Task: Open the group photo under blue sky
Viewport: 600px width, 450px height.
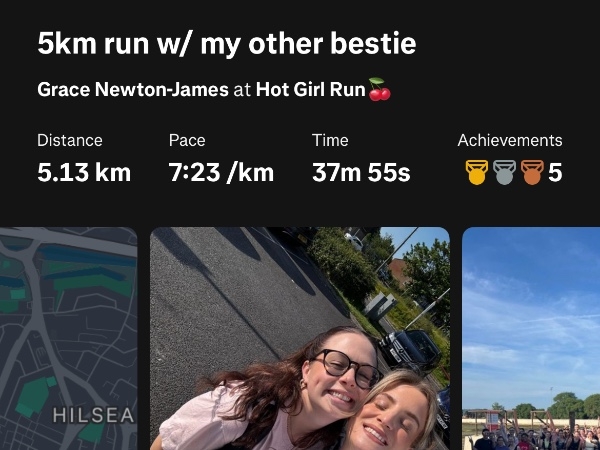Action: click(x=531, y=338)
